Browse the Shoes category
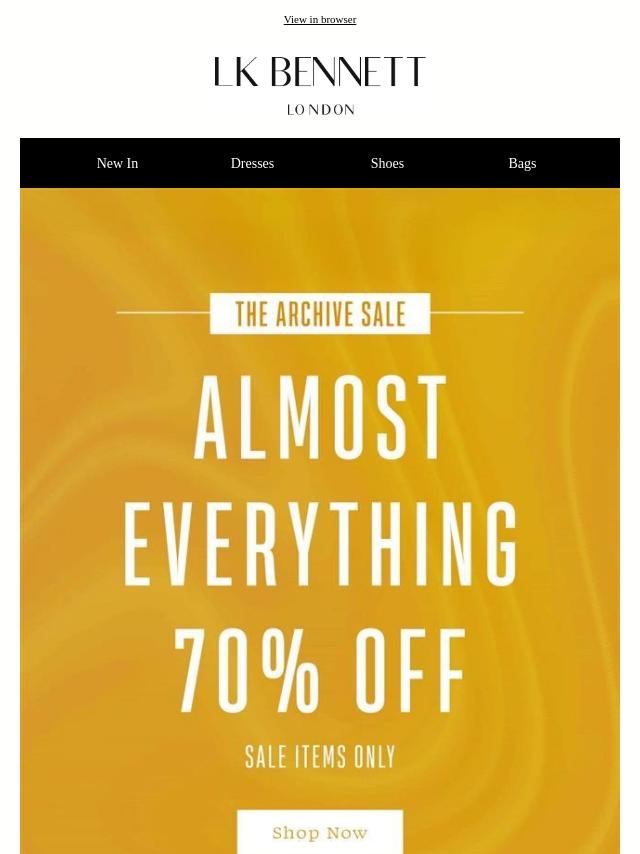 (x=387, y=163)
